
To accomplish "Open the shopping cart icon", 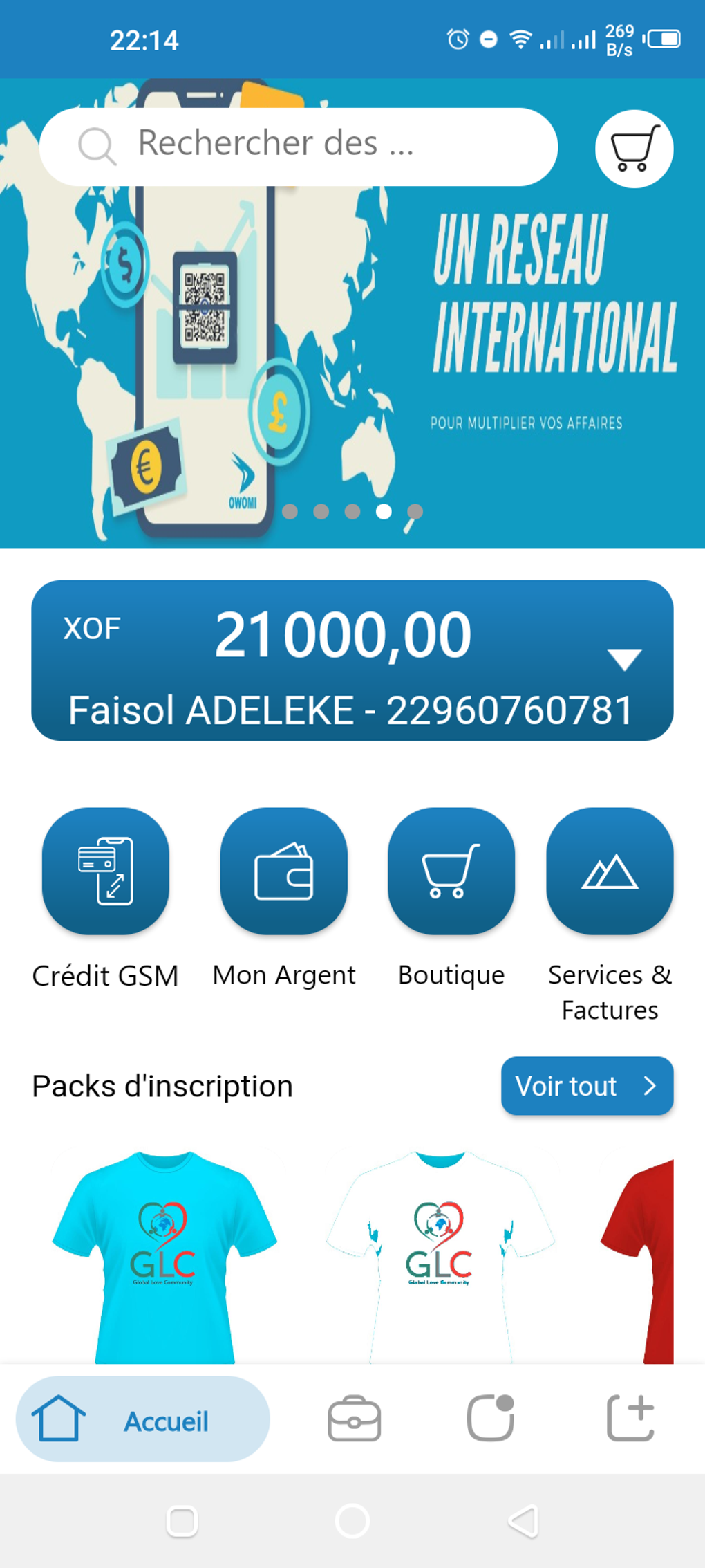I will [x=634, y=148].
